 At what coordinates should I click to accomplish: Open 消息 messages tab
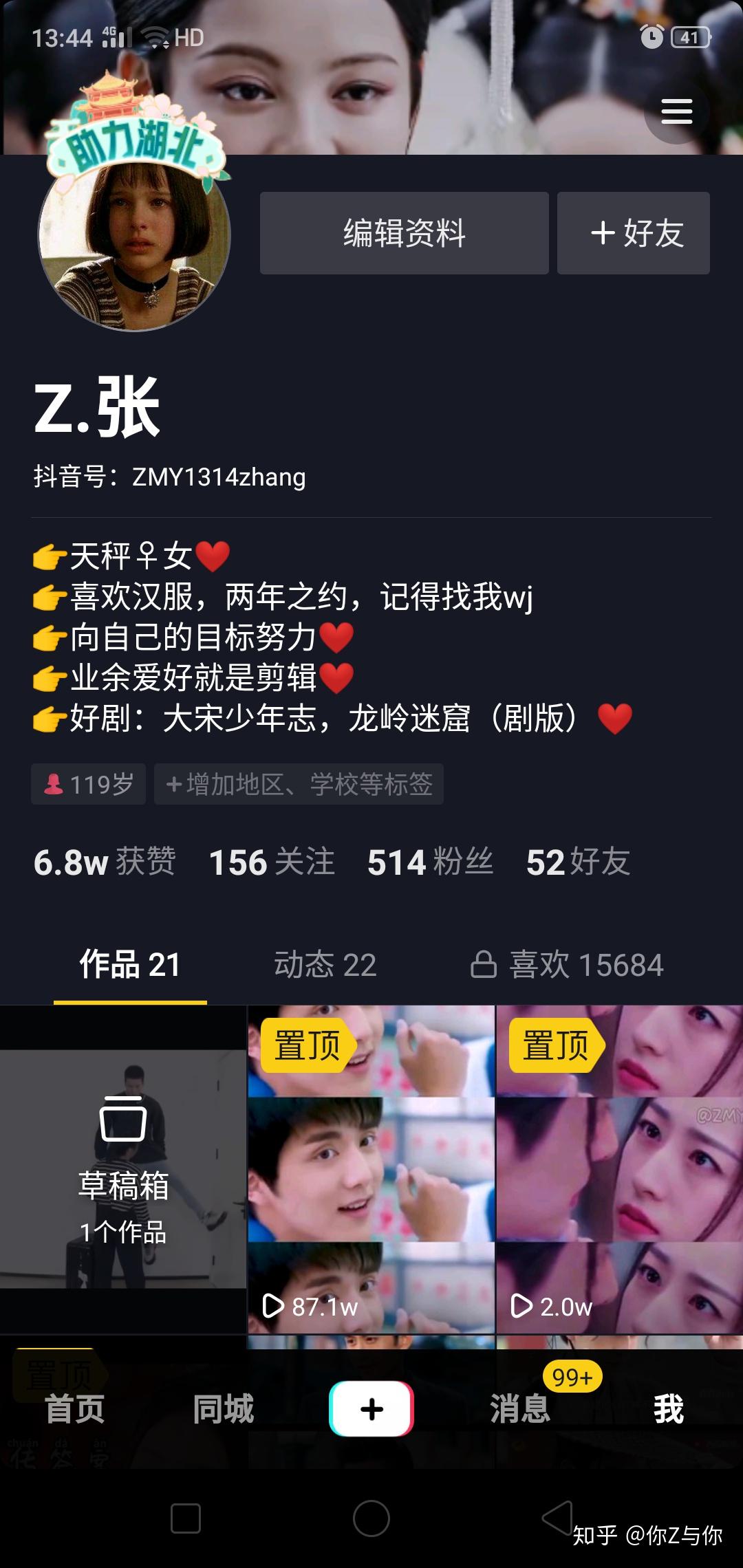coord(520,1409)
